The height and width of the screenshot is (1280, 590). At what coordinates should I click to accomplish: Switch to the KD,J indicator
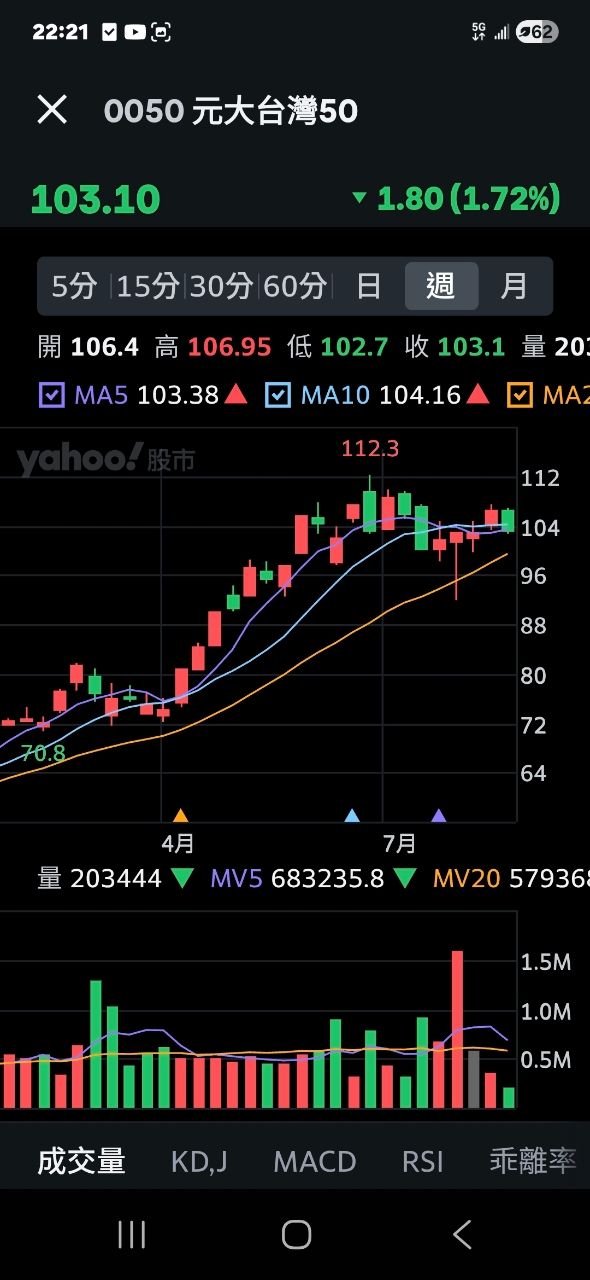tap(199, 1161)
